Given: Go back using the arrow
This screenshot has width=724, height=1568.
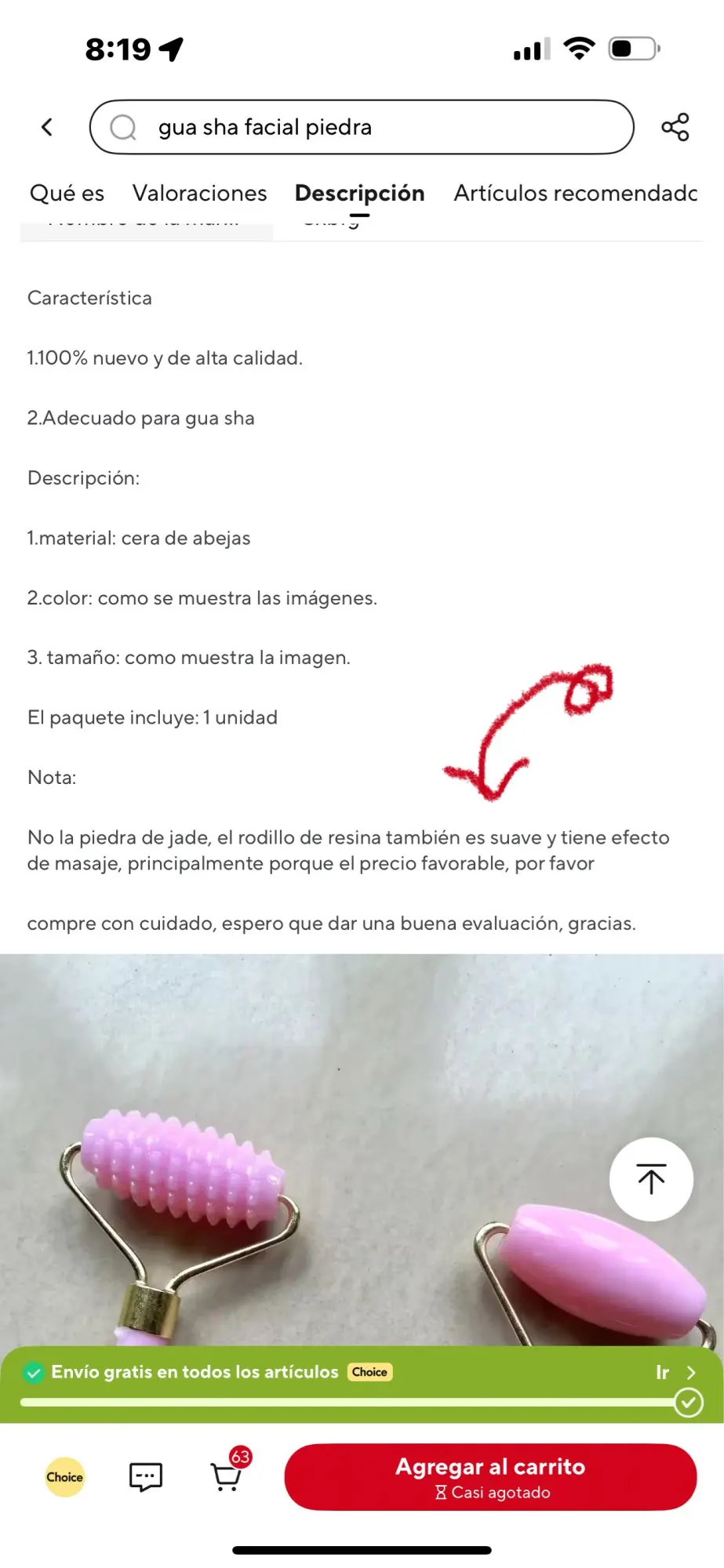Looking at the screenshot, I should [x=47, y=127].
